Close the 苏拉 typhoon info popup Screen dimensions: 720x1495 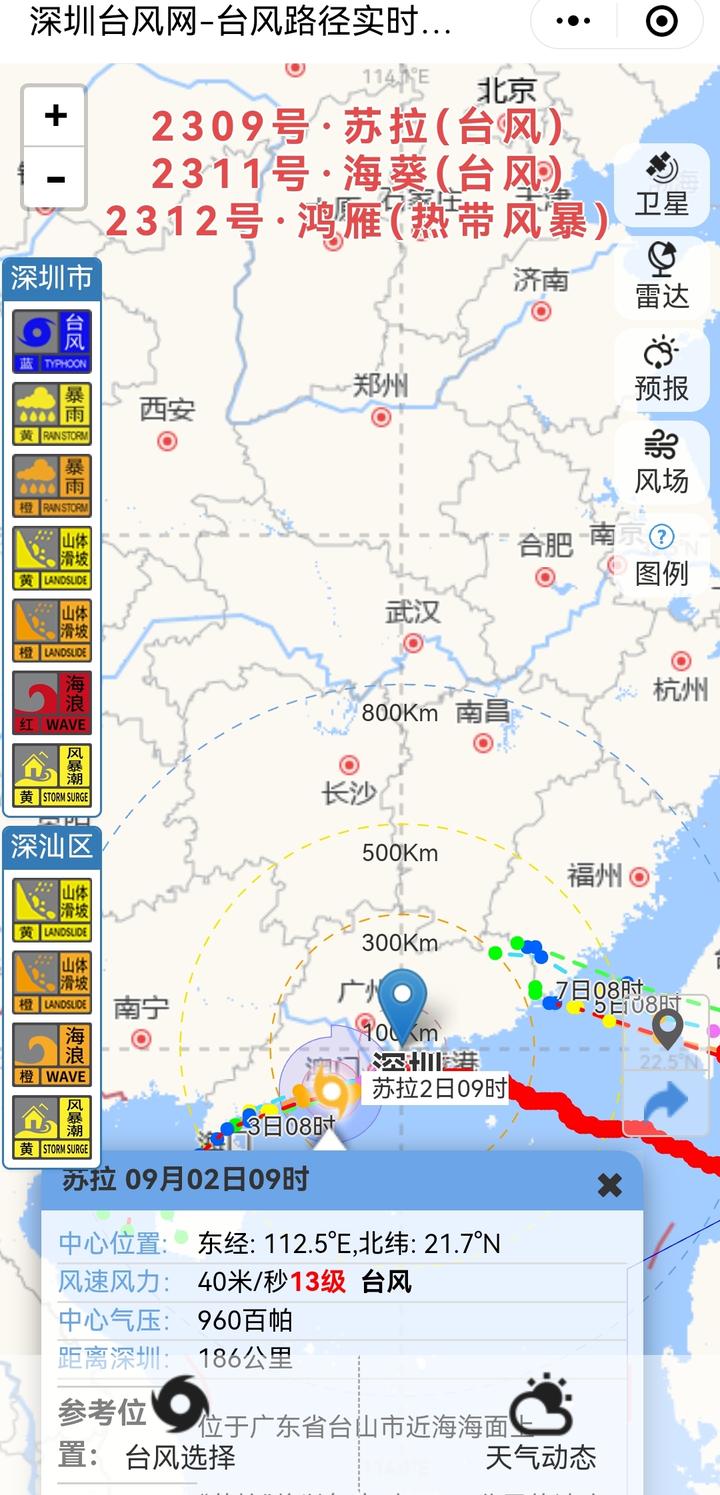(609, 1185)
